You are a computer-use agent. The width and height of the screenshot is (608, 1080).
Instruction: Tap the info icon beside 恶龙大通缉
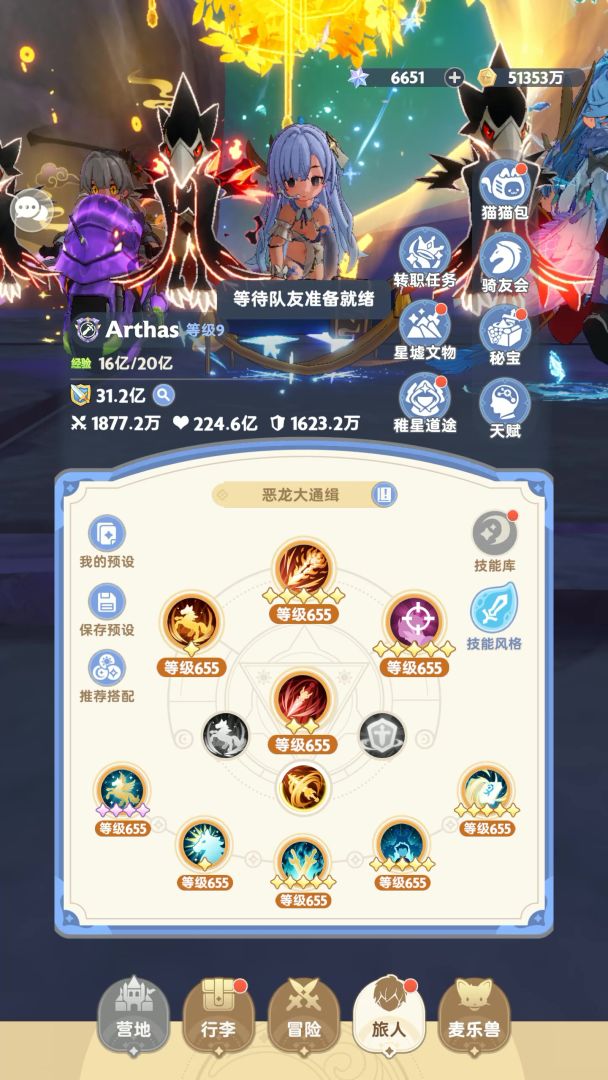[384, 494]
